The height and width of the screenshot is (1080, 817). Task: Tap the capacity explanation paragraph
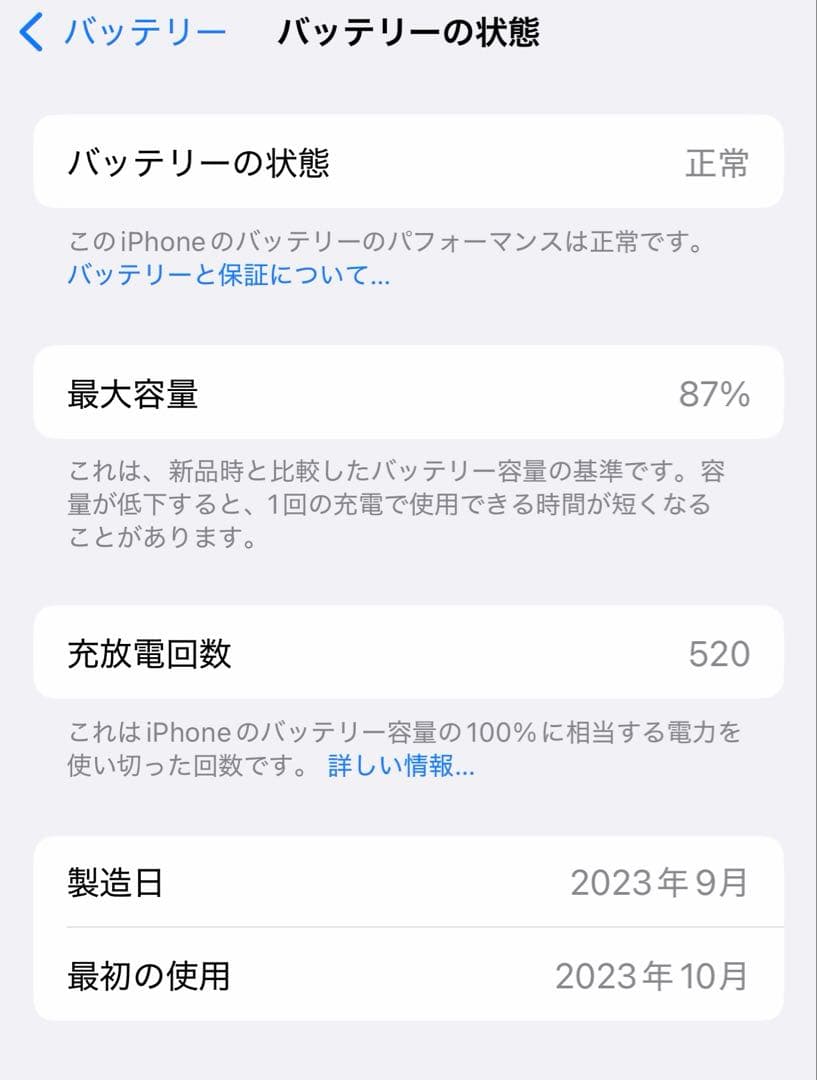[400, 505]
